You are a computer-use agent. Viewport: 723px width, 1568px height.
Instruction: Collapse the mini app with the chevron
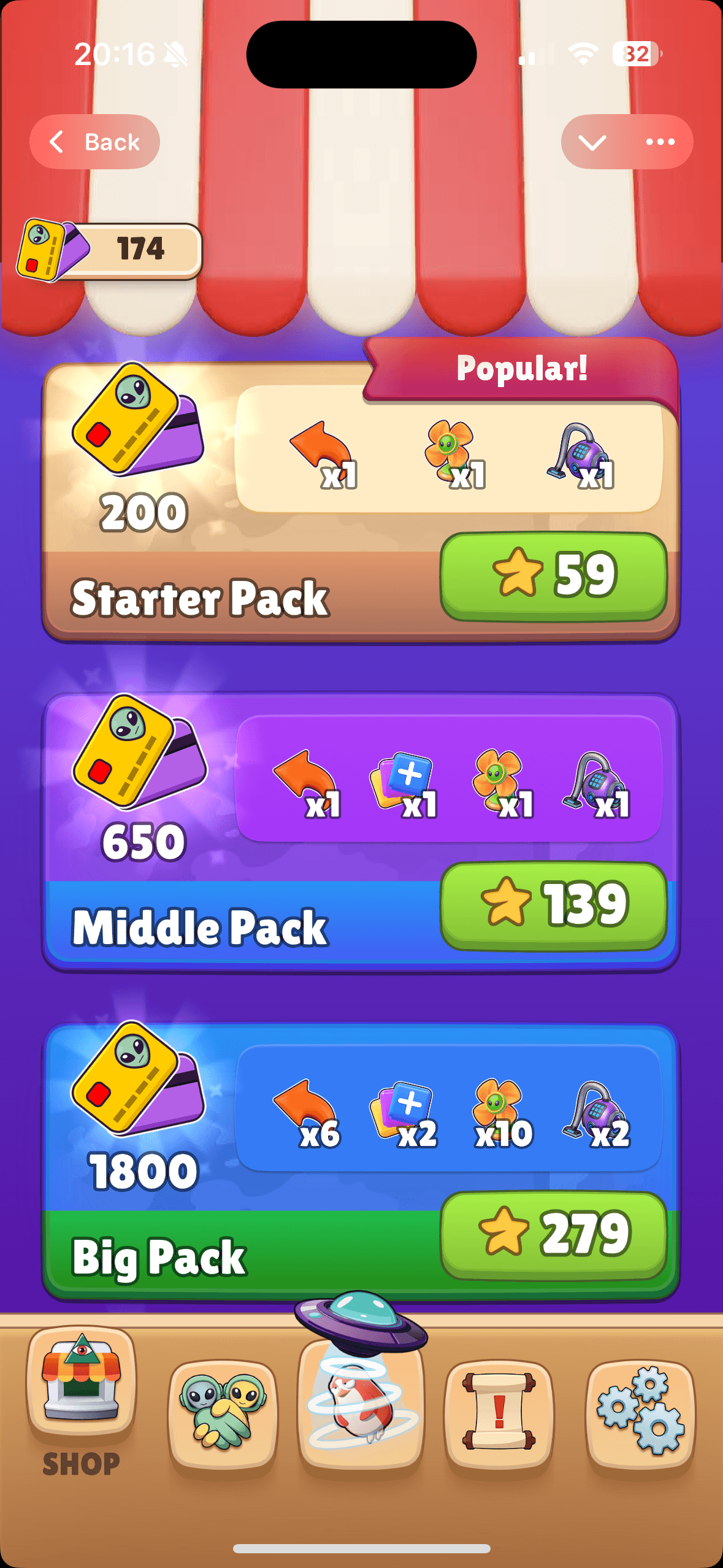point(592,142)
